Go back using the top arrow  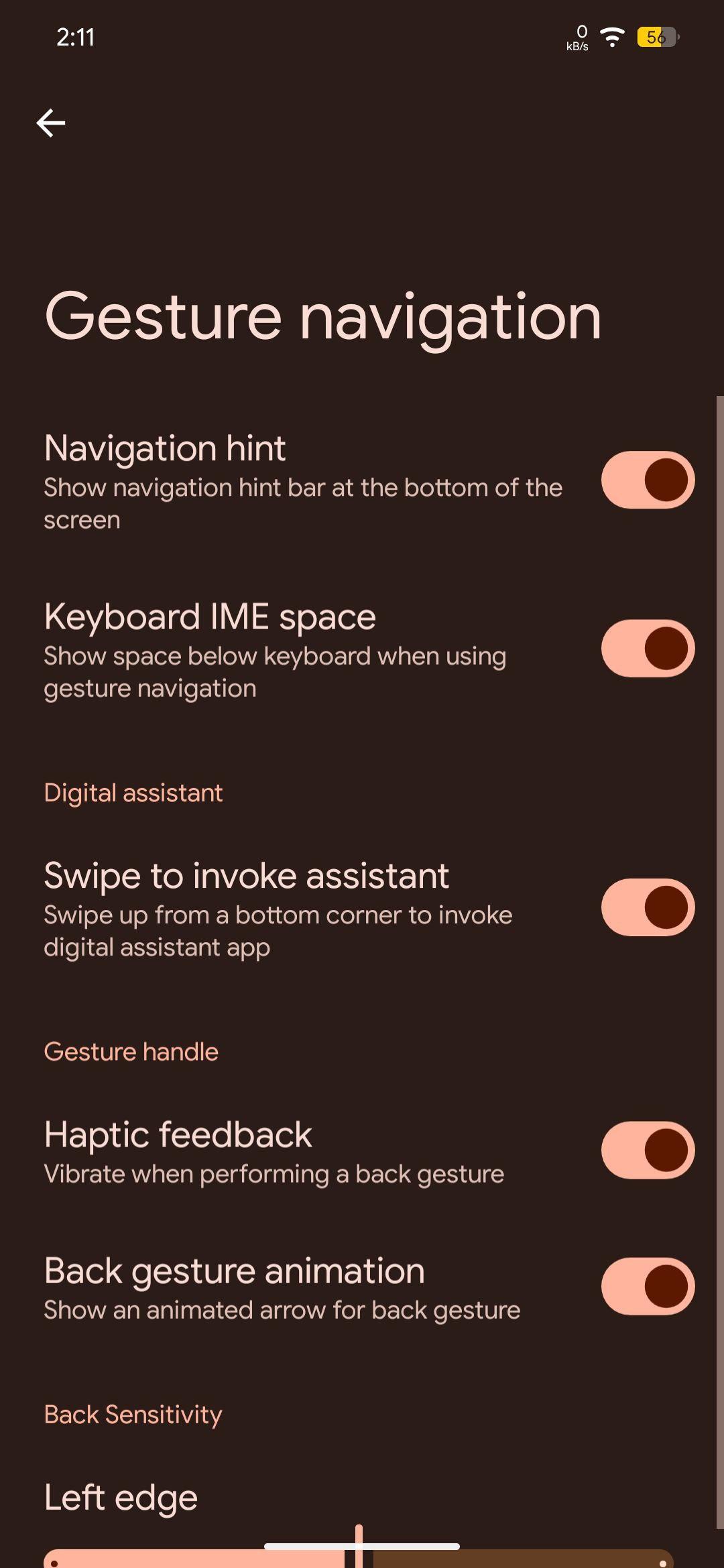pos(51,123)
